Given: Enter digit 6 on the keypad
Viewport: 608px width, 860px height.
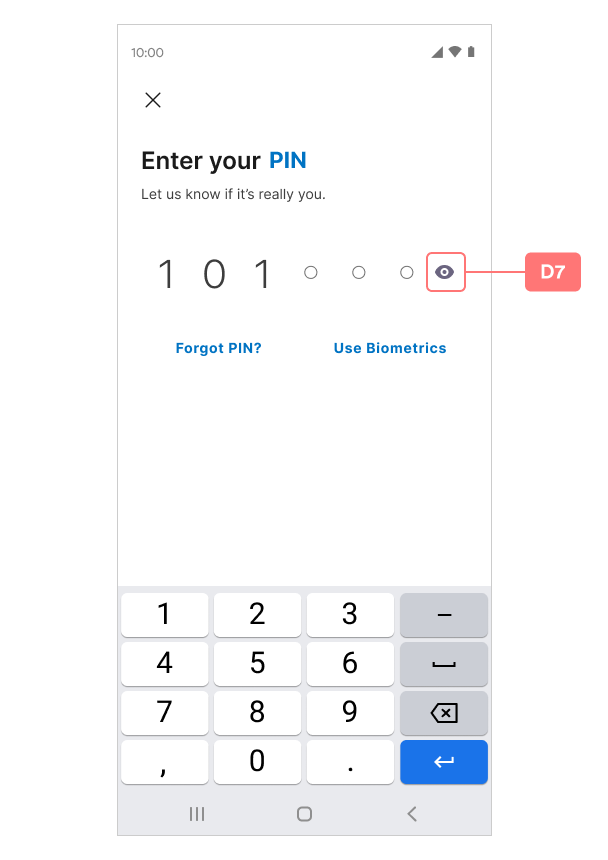Looking at the screenshot, I should pyautogui.click(x=350, y=663).
